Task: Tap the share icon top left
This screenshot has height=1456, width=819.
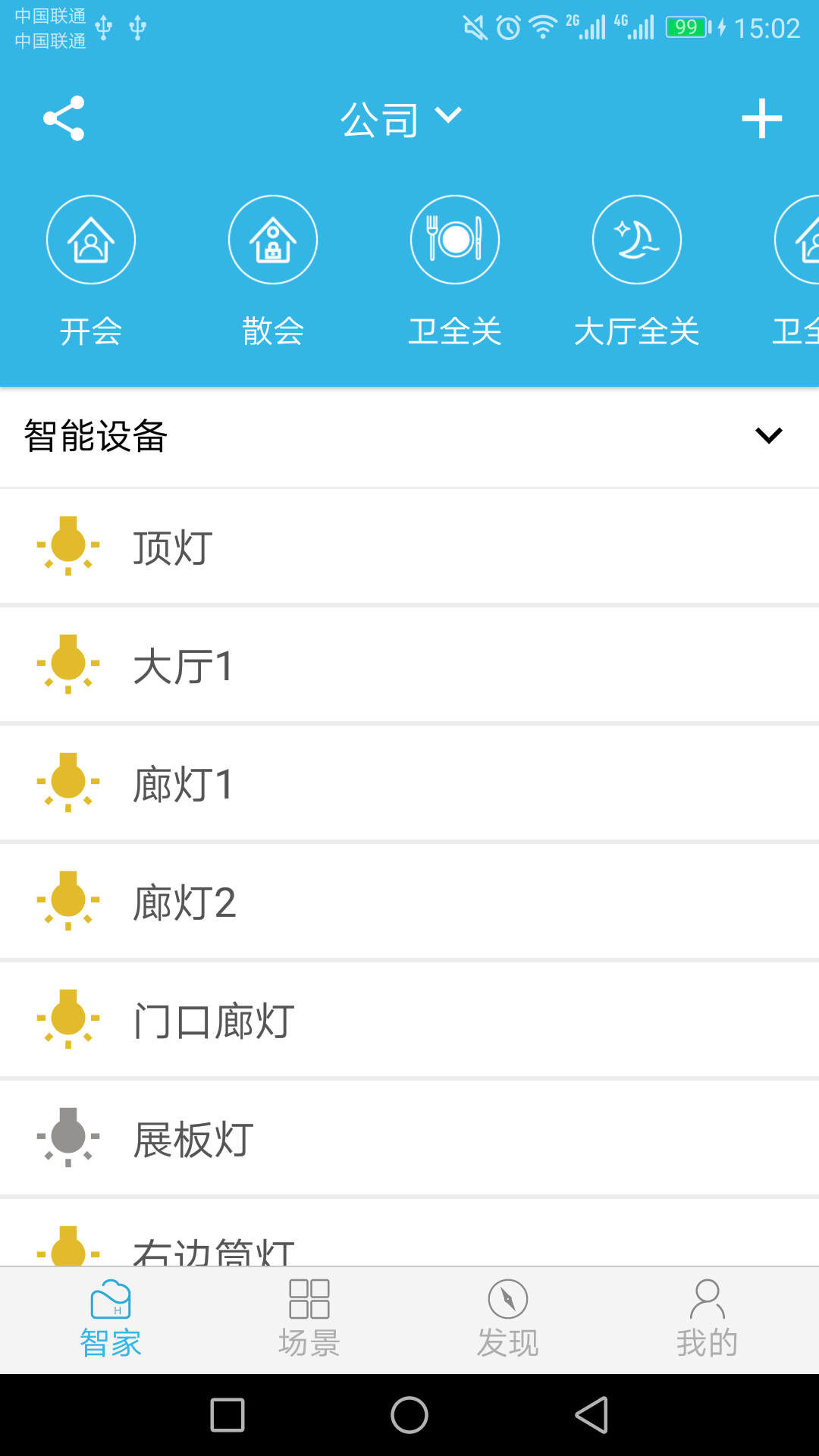Action: click(63, 118)
